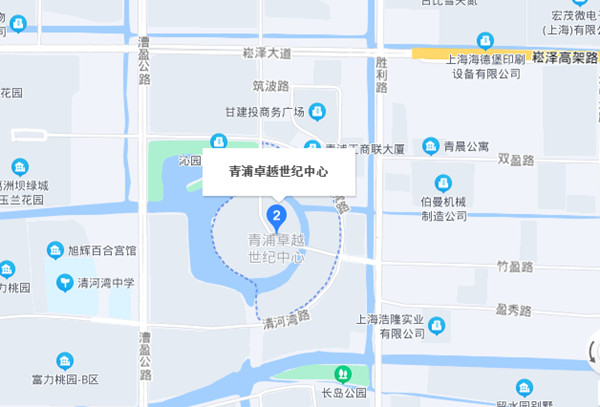Open the 旭辉百合宫馆 marker

tap(55, 249)
